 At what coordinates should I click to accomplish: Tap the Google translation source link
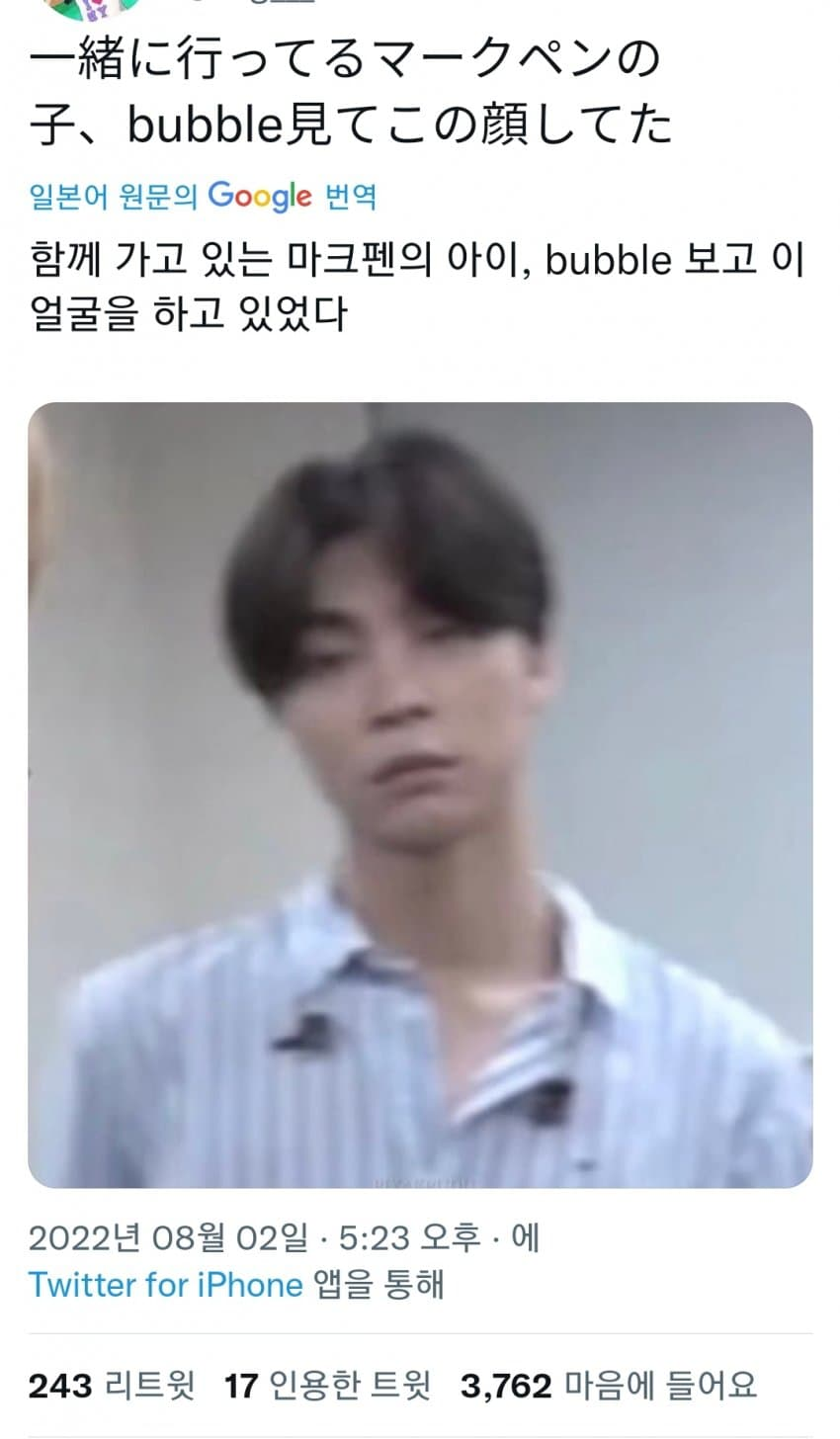tap(204, 197)
